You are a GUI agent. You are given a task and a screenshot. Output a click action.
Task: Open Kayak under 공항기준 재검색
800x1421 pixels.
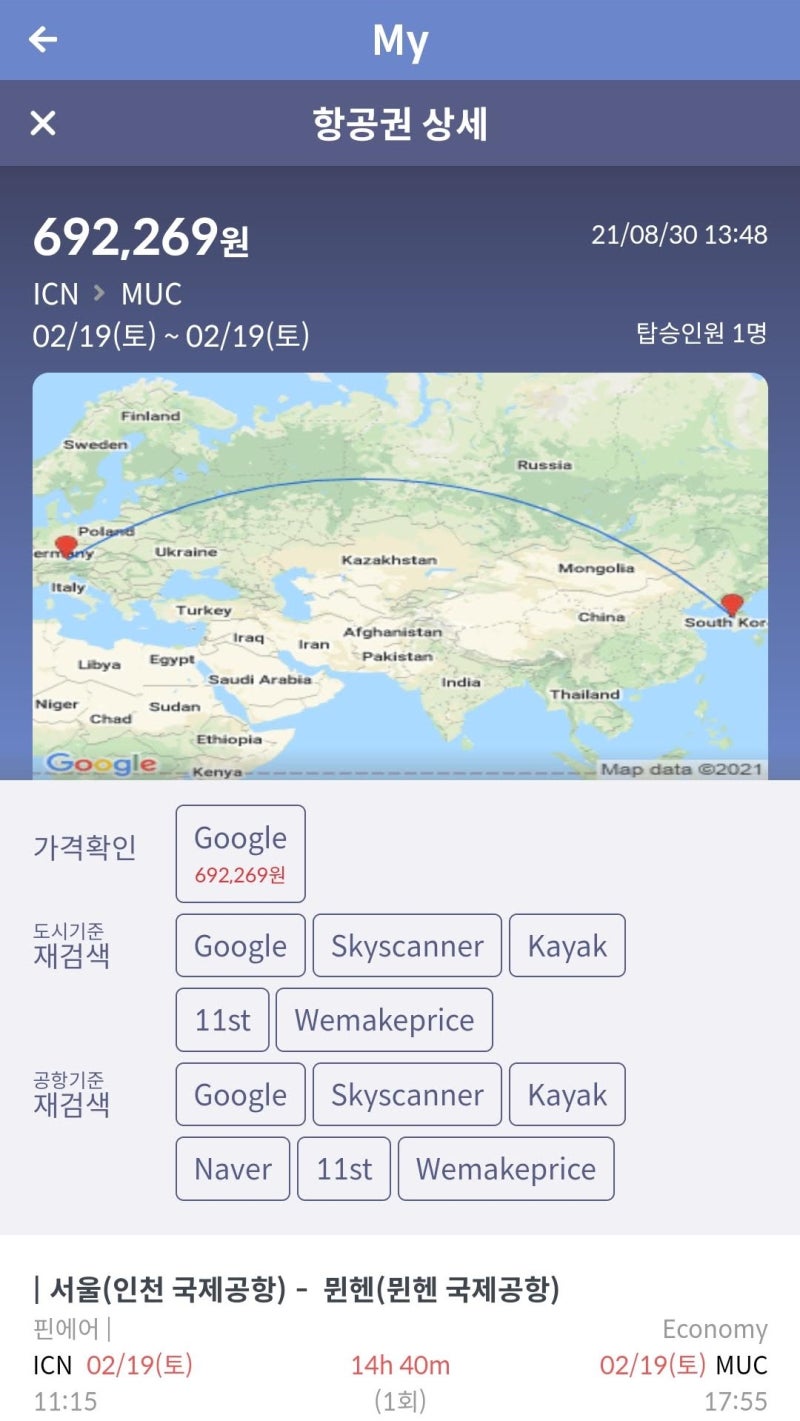click(x=567, y=1095)
